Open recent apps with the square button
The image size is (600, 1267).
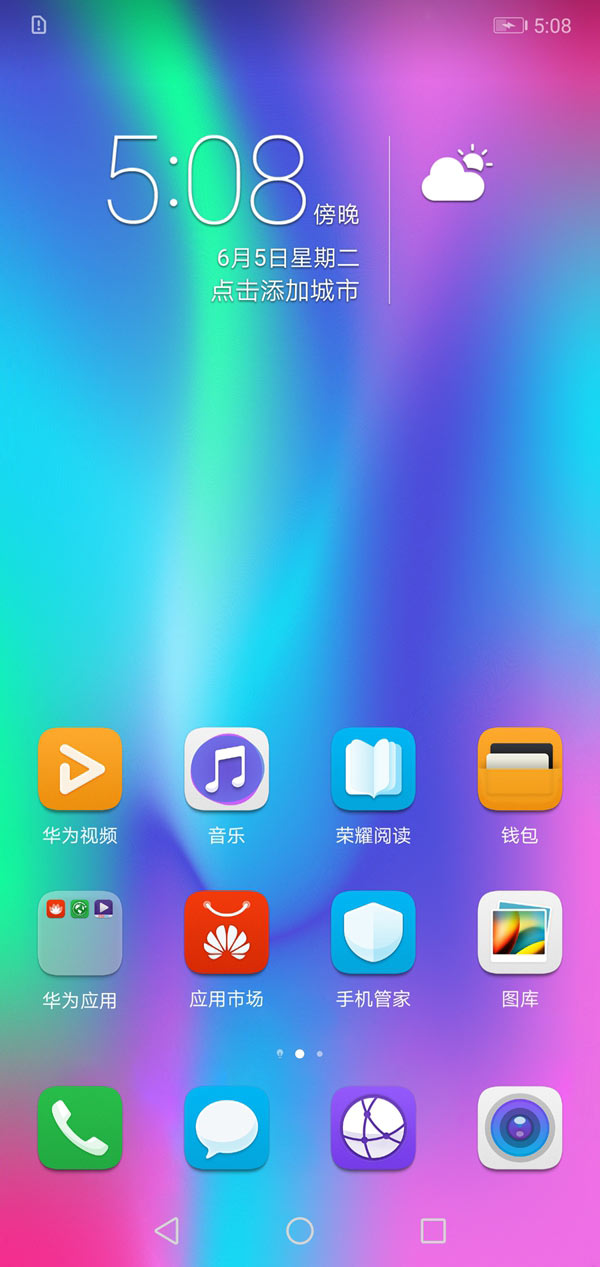click(x=433, y=1230)
